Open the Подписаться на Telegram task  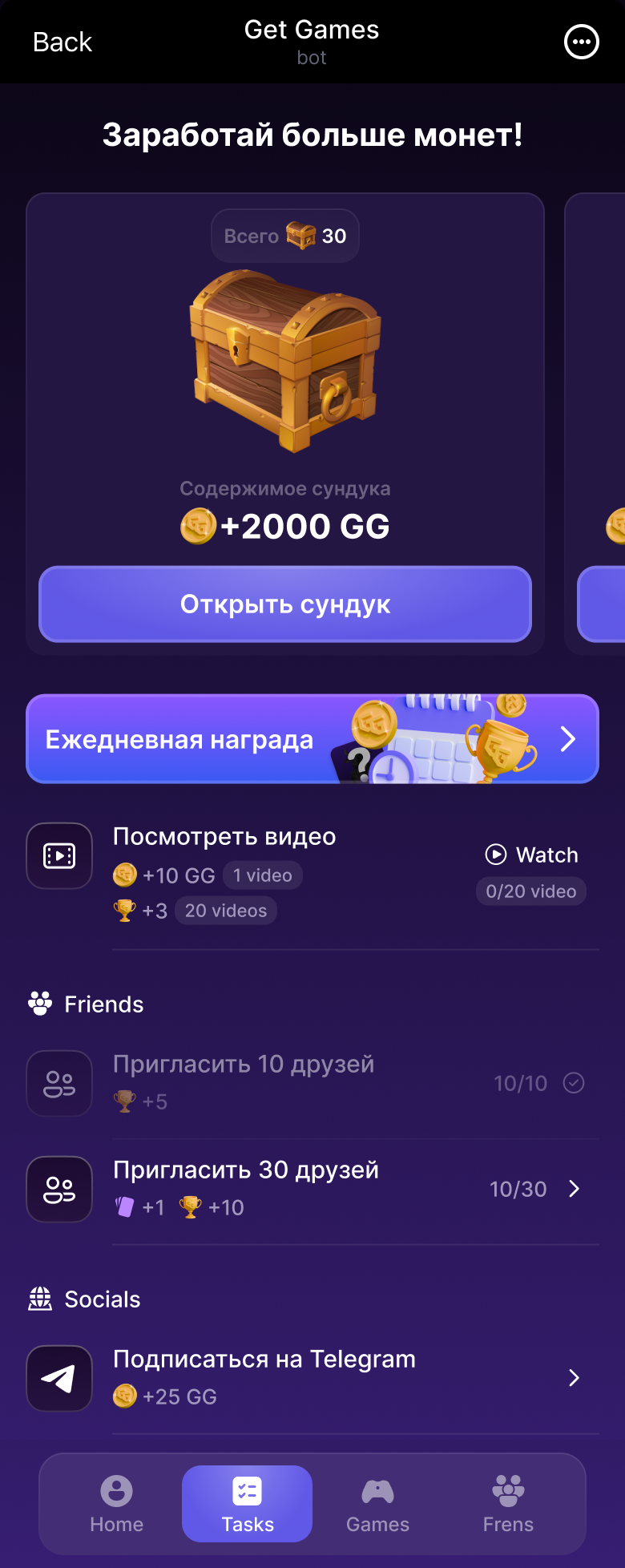tap(312, 1378)
